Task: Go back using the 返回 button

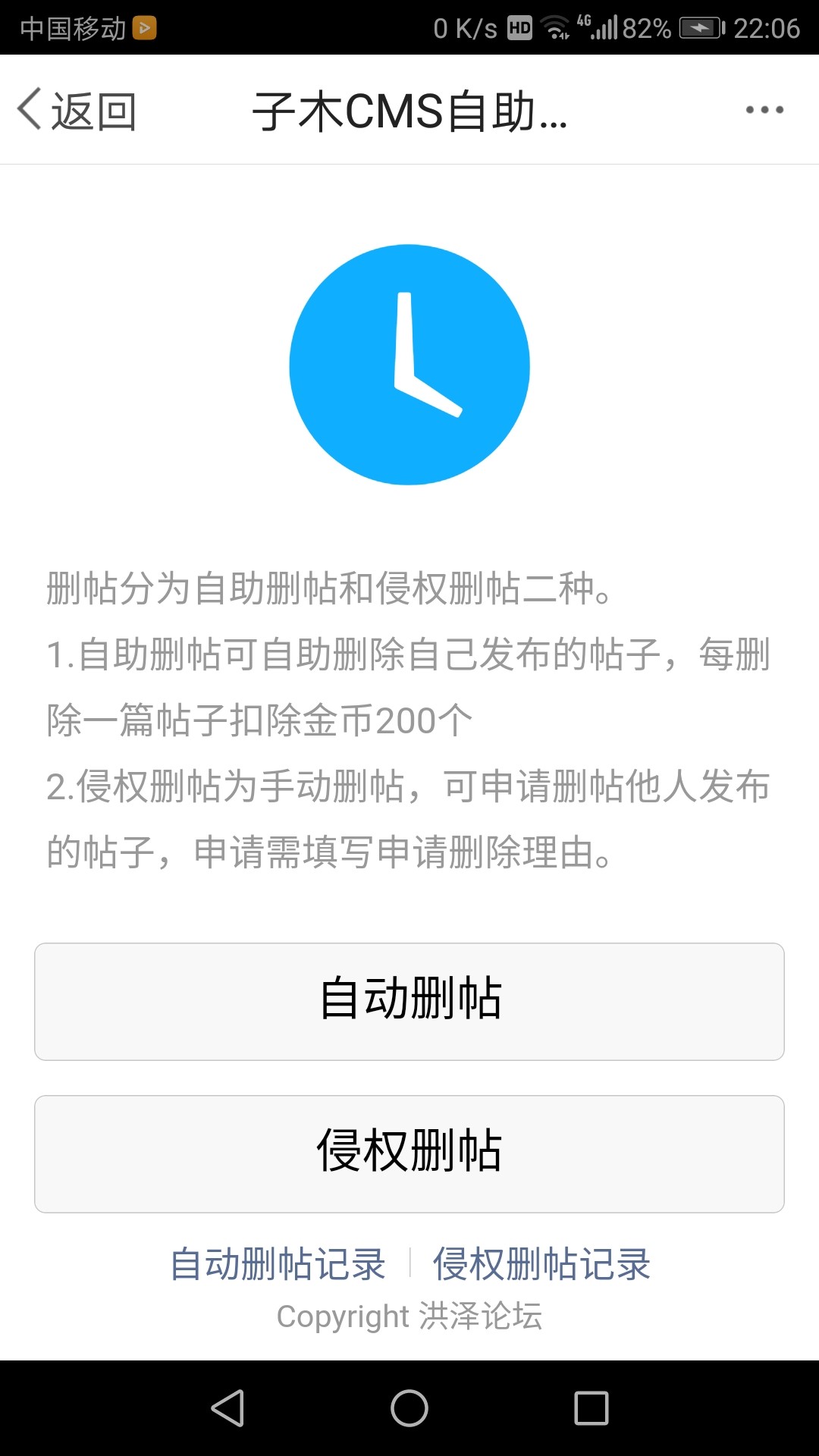Action: (x=77, y=111)
